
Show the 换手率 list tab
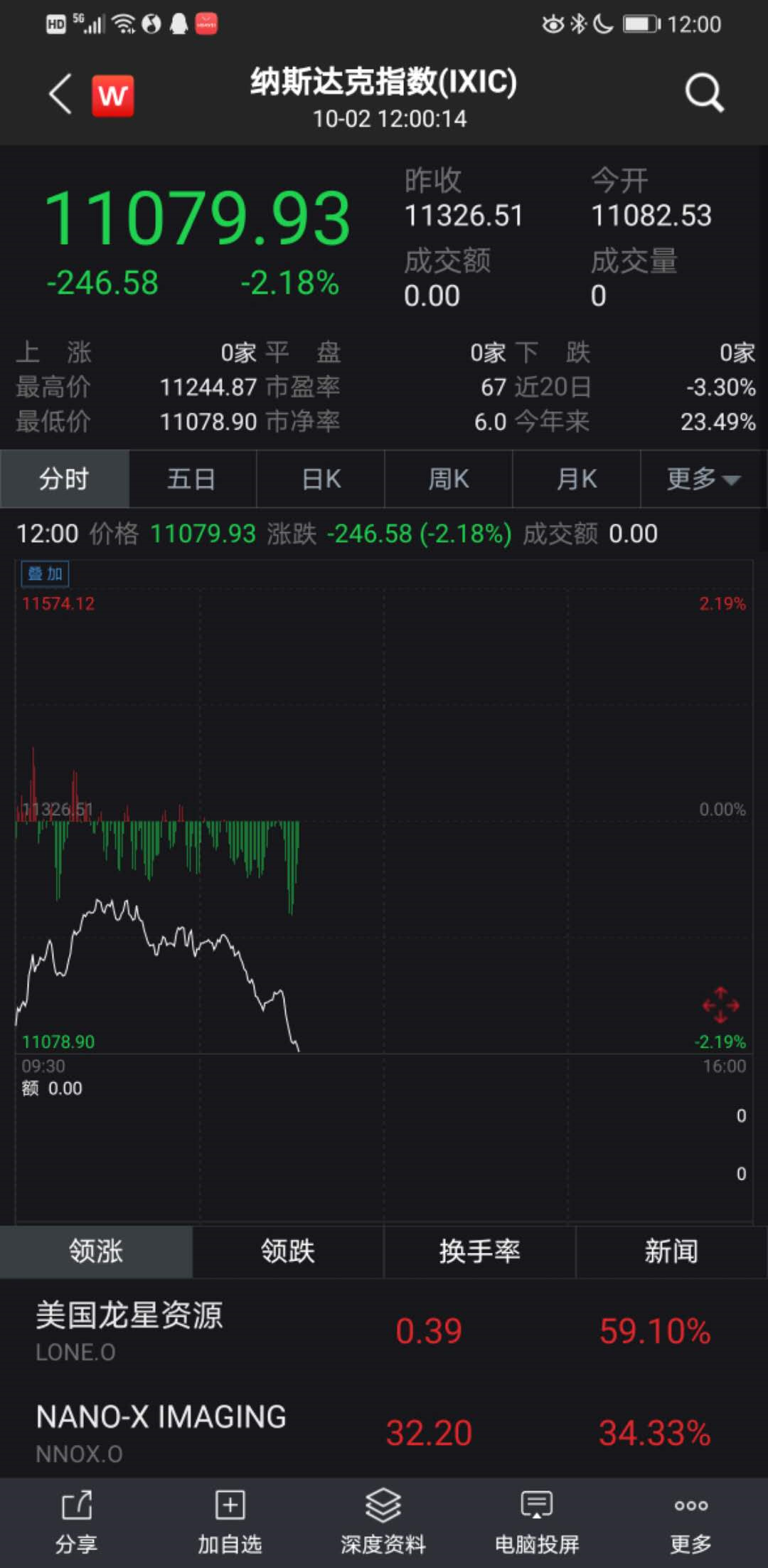pyautogui.click(x=479, y=1251)
